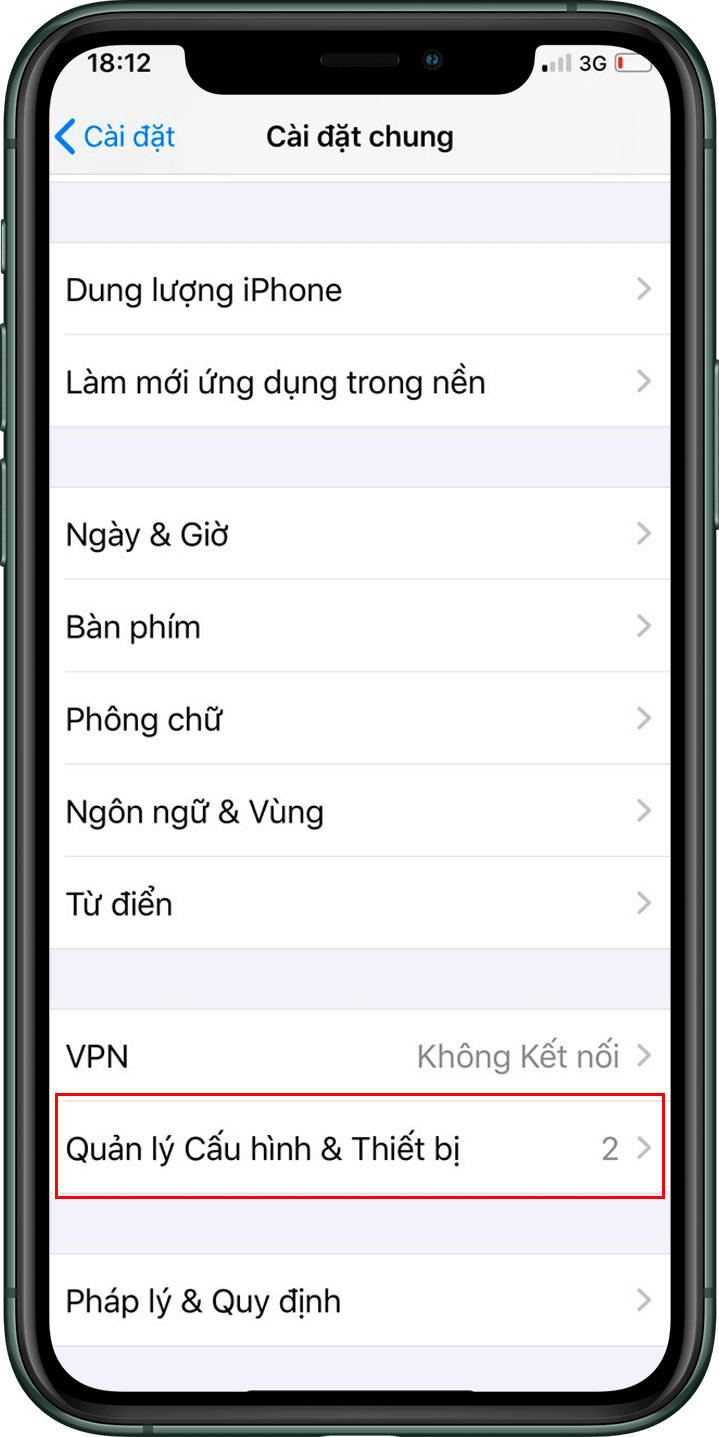Screen dimensions: 719x1437
Task: Open Từ điển settings
Action: coord(360,903)
